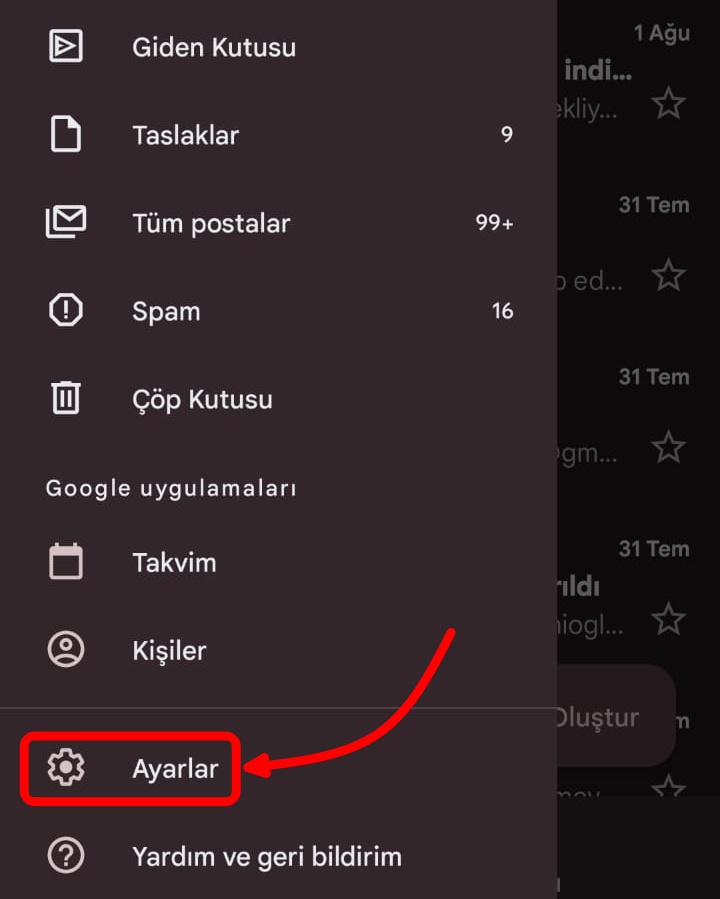Viewport: 720px width, 899px height.
Task: Open Tüm postalar folder
Action: [210, 223]
